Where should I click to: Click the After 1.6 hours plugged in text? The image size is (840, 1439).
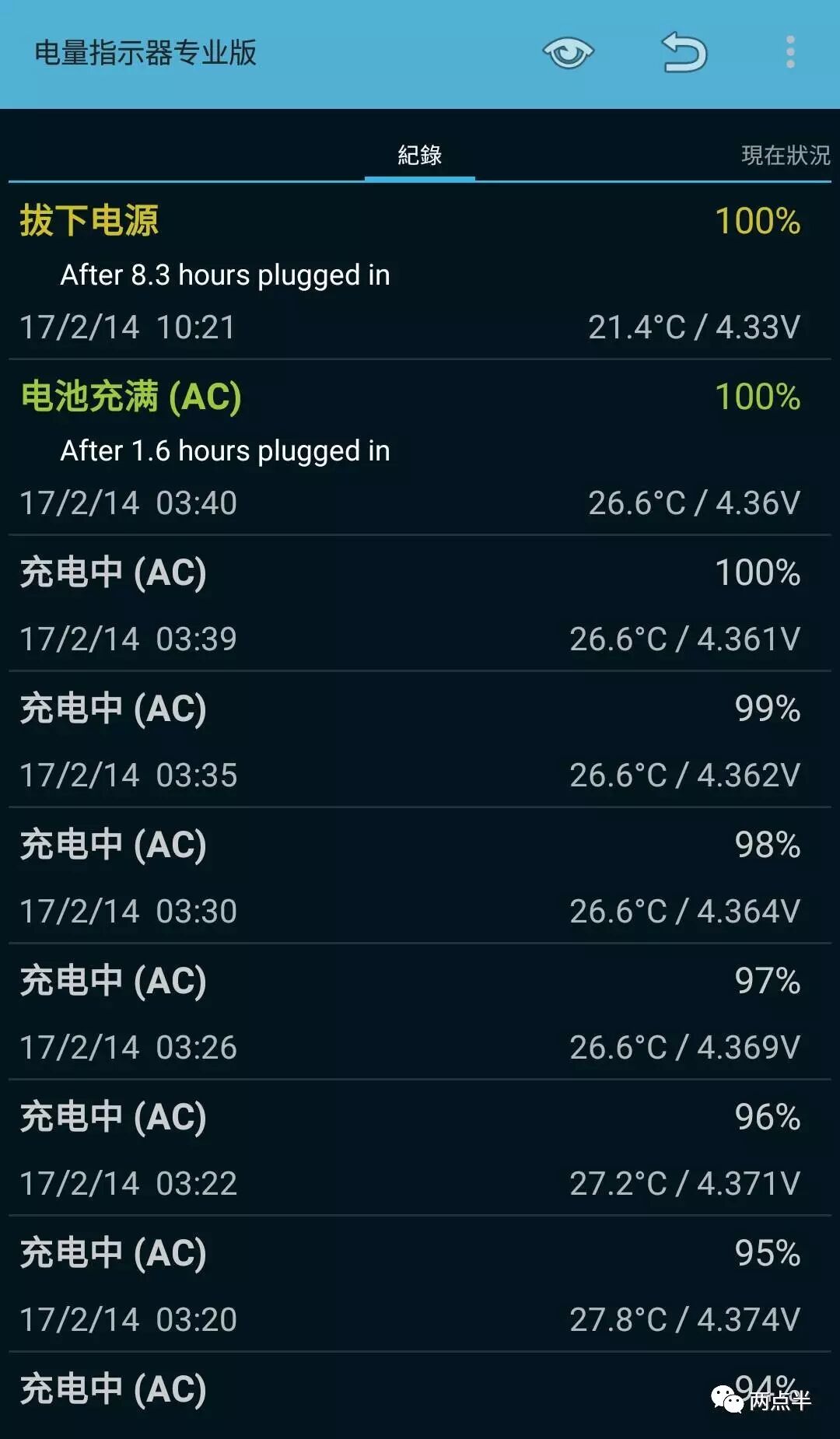(224, 450)
